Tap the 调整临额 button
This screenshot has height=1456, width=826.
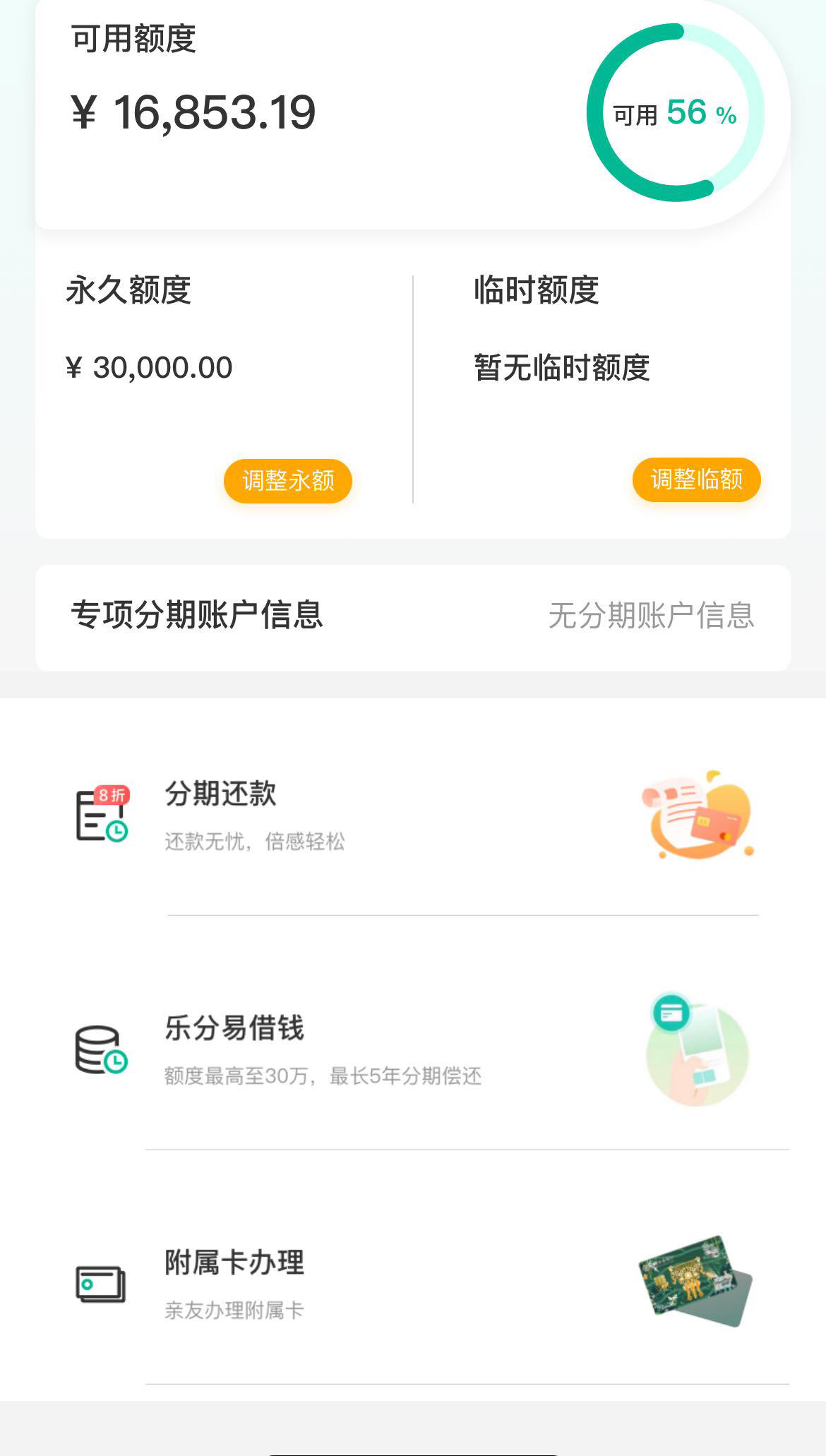pos(696,479)
